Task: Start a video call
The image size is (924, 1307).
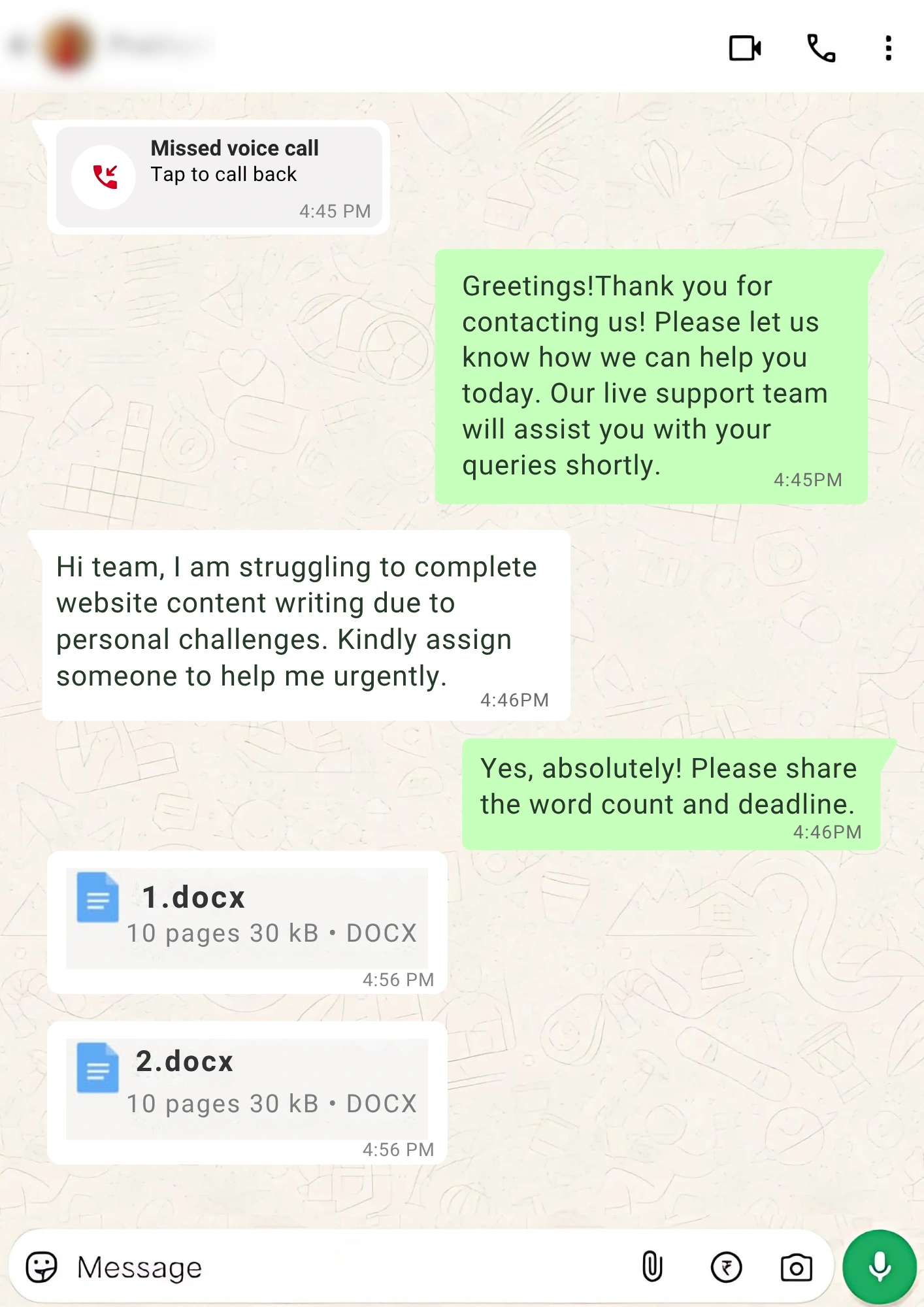Action: (745, 48)
